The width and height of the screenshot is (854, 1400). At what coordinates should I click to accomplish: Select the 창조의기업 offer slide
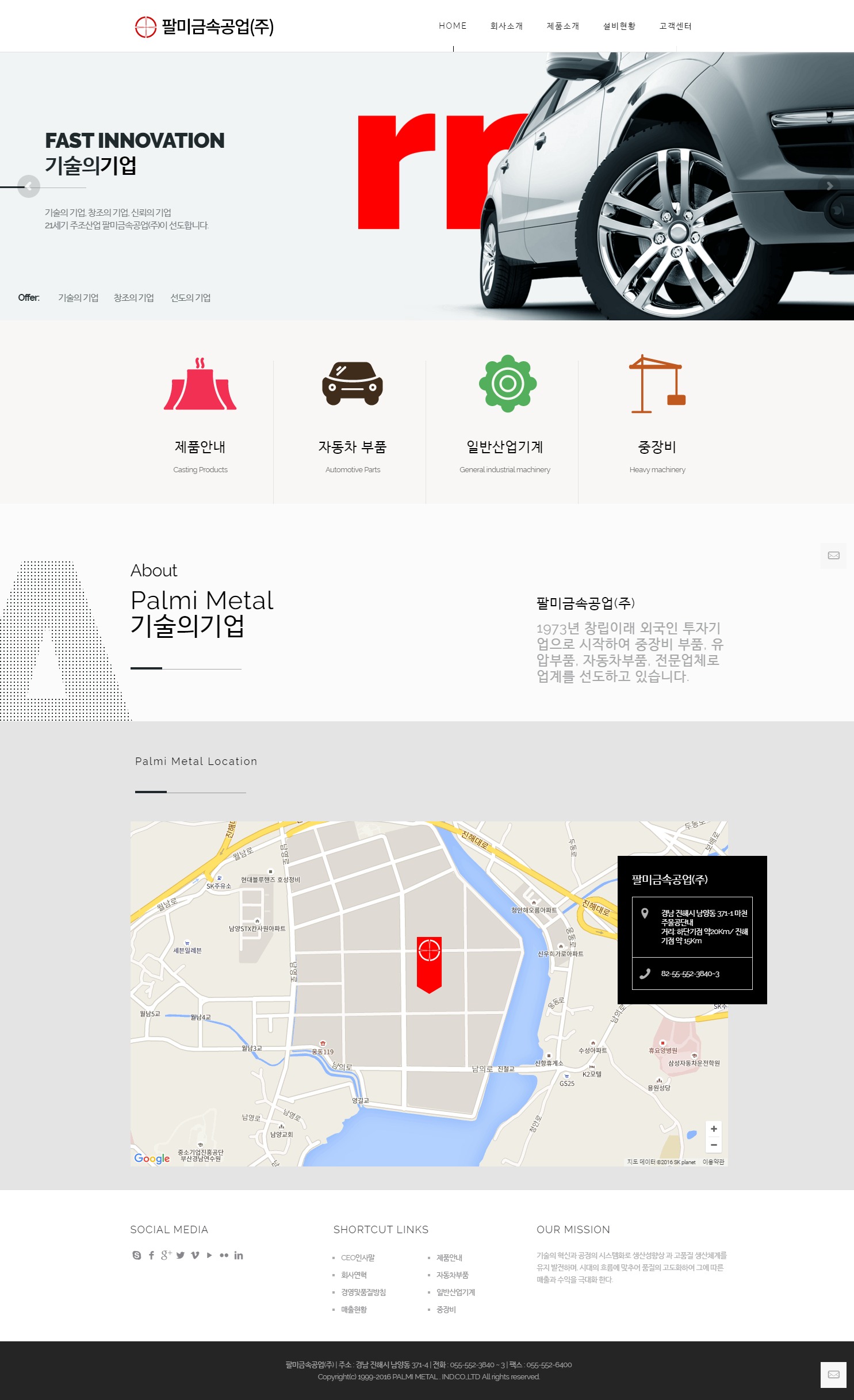tap(133, 297)
